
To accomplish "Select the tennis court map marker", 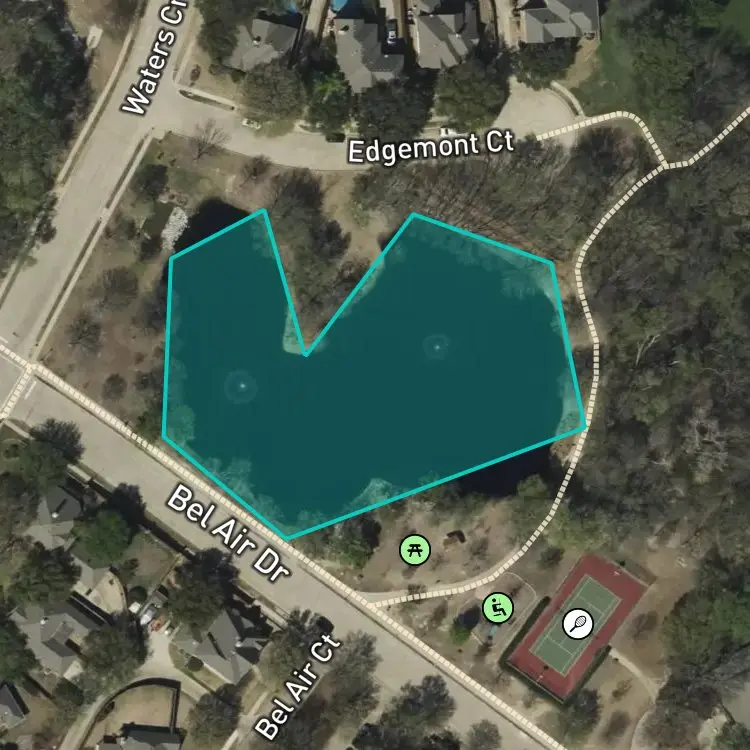I will tap(578, 623).
